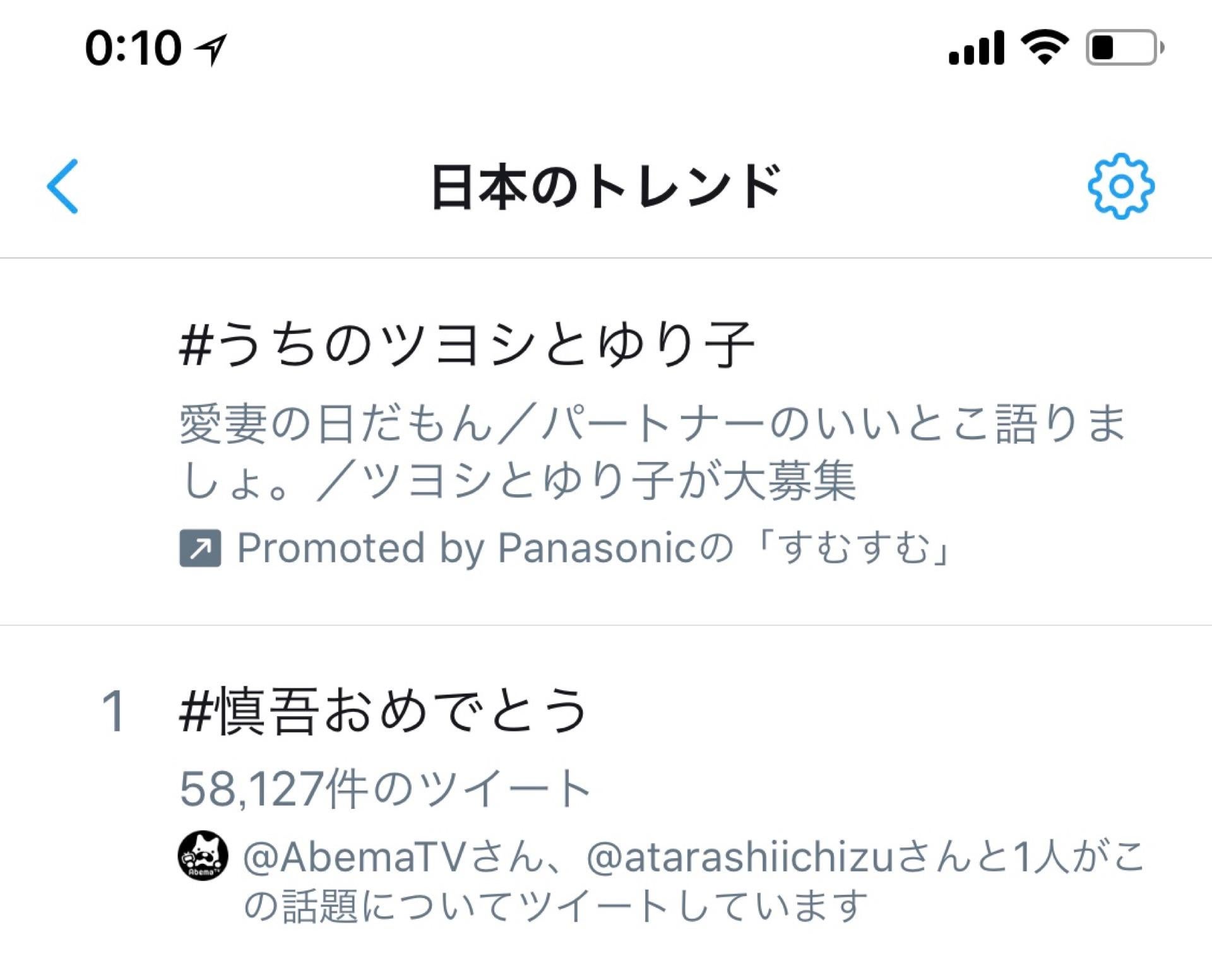The height and width of the screenshot is (980, 1212).
Task: Open promoted trend #うちのツヨシとゆり子
Action: pyautogui.click(x=467, y=345)
